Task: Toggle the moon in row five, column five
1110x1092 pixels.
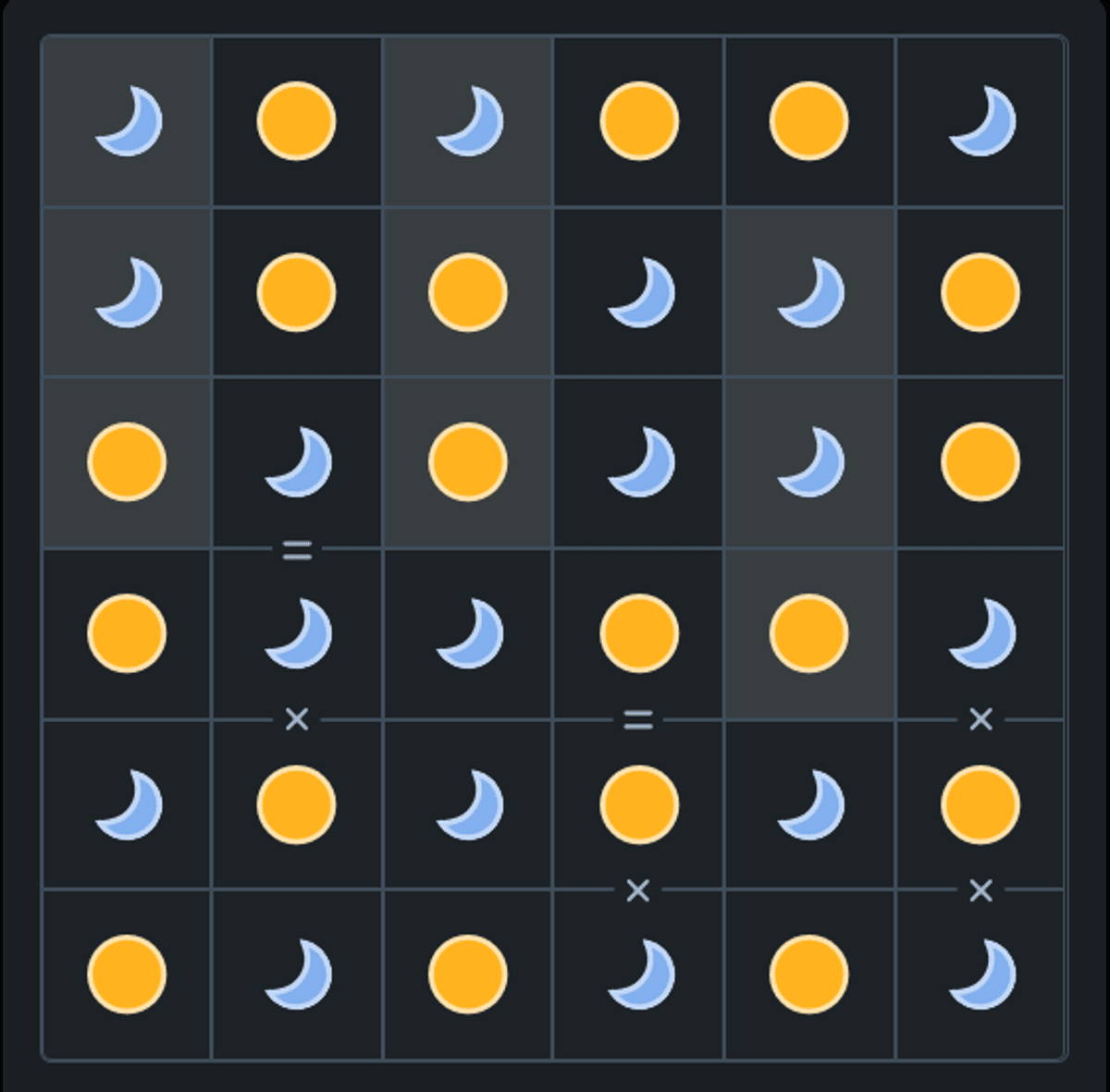Action: [x=809, y=804]
